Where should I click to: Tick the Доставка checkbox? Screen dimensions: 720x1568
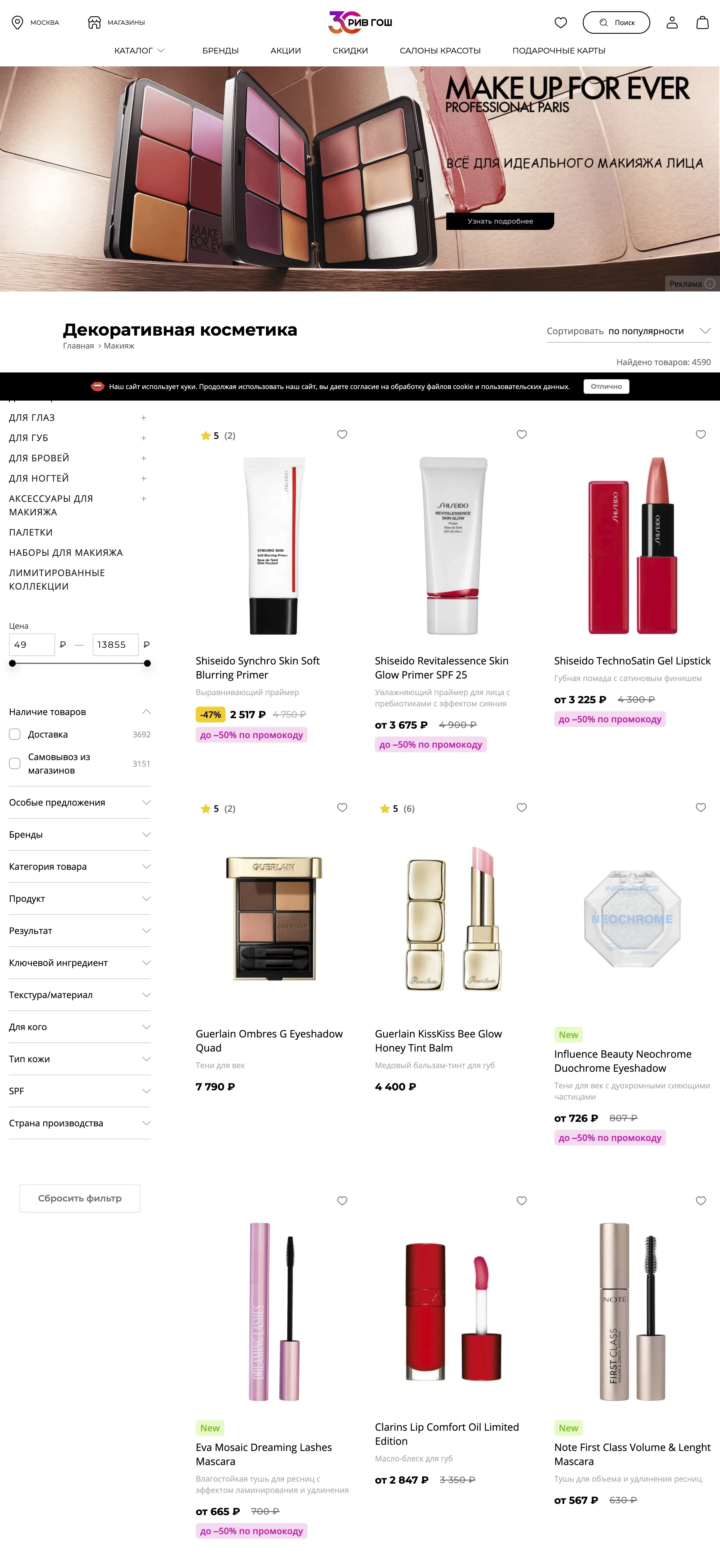click(15, 734)
